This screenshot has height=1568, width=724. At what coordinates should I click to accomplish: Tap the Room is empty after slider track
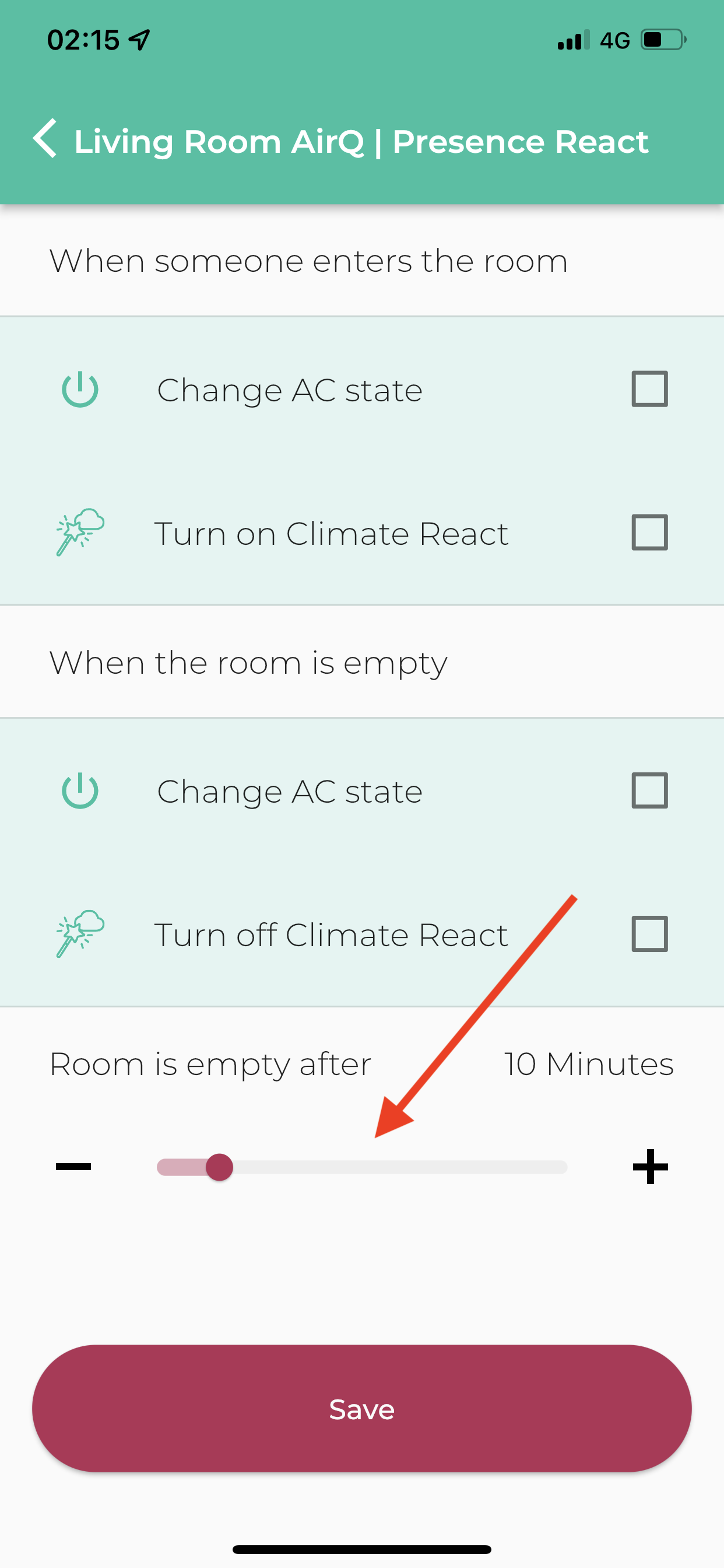tap(362, 1167)
